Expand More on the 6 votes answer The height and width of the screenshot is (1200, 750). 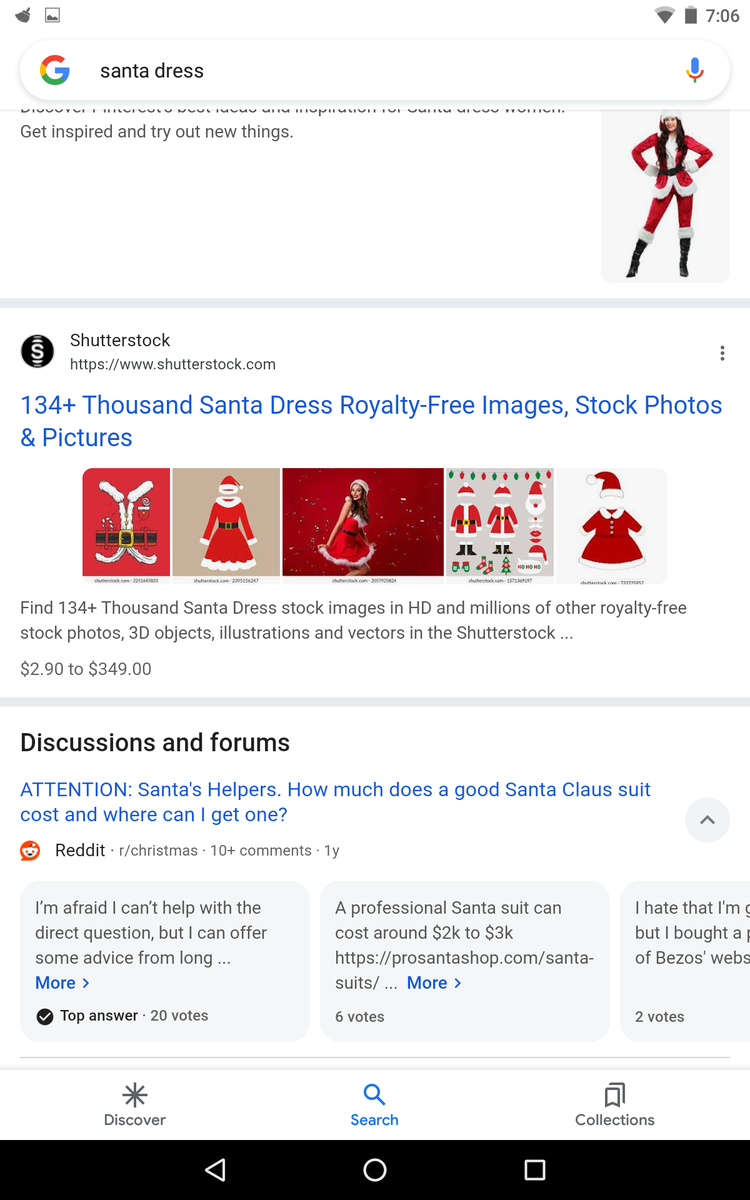point(434,983)
